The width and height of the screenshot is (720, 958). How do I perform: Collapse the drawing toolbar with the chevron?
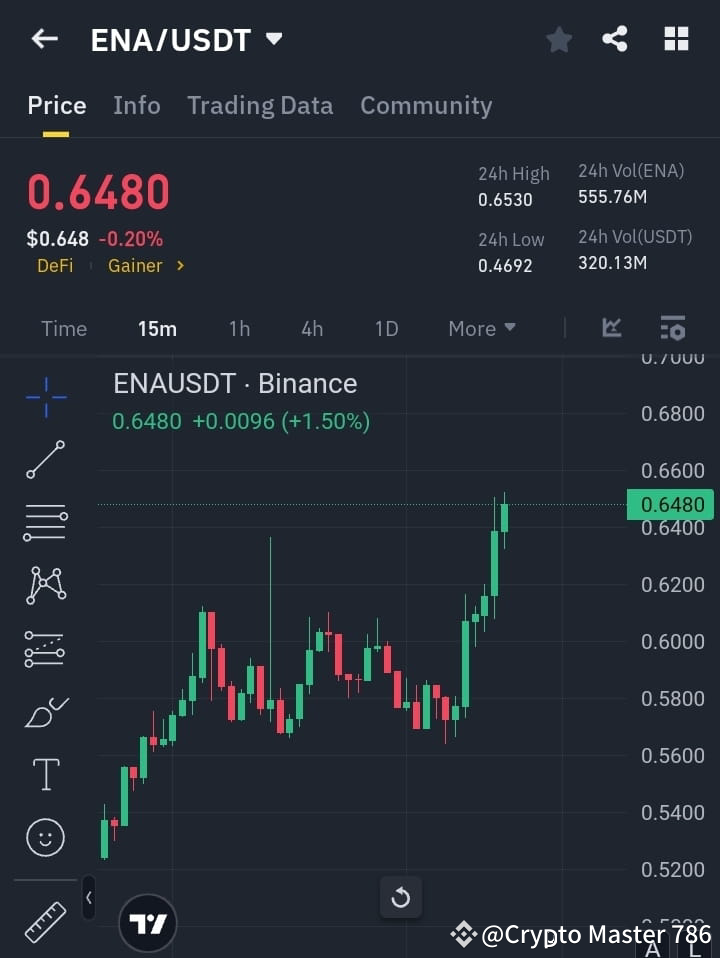(x=88, y=898)
